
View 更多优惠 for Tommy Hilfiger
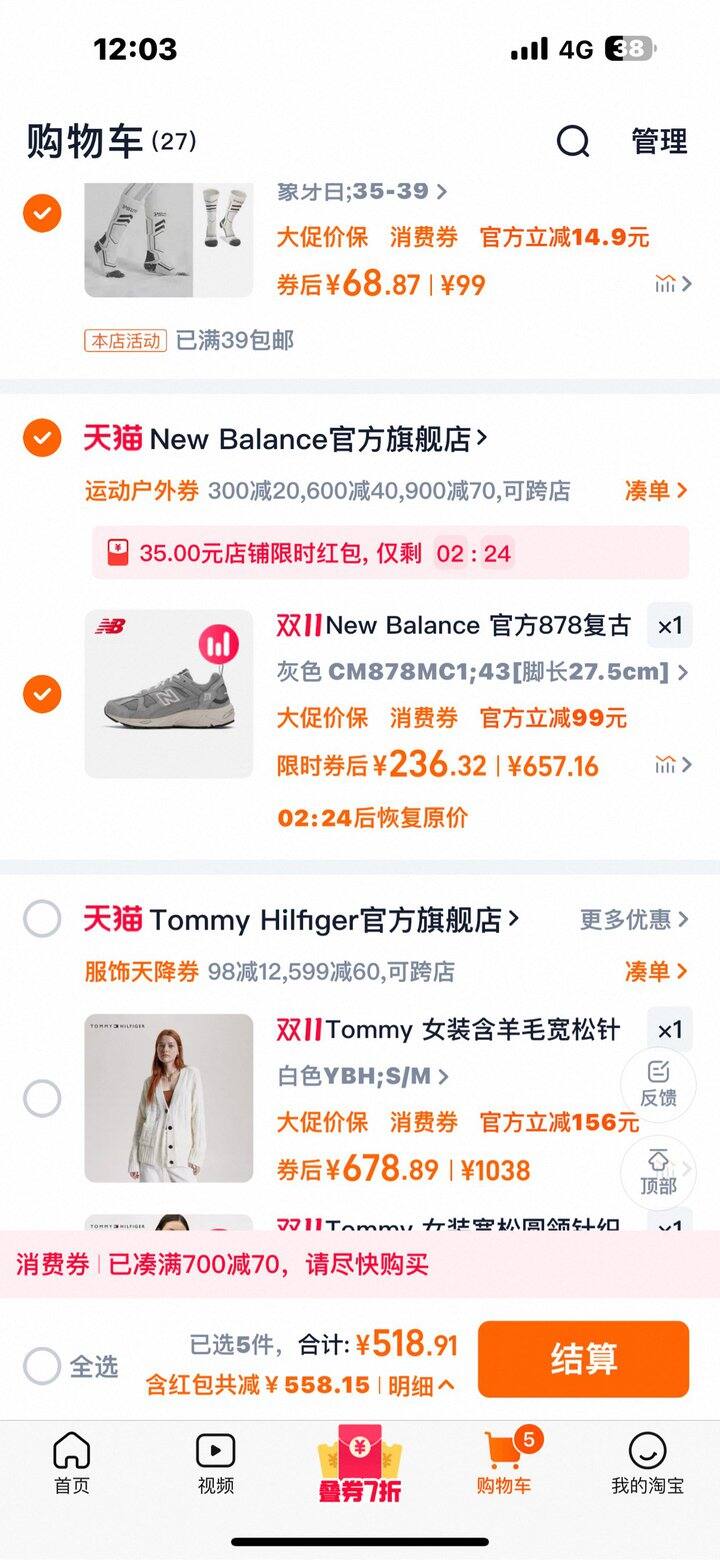pos(634,919)
